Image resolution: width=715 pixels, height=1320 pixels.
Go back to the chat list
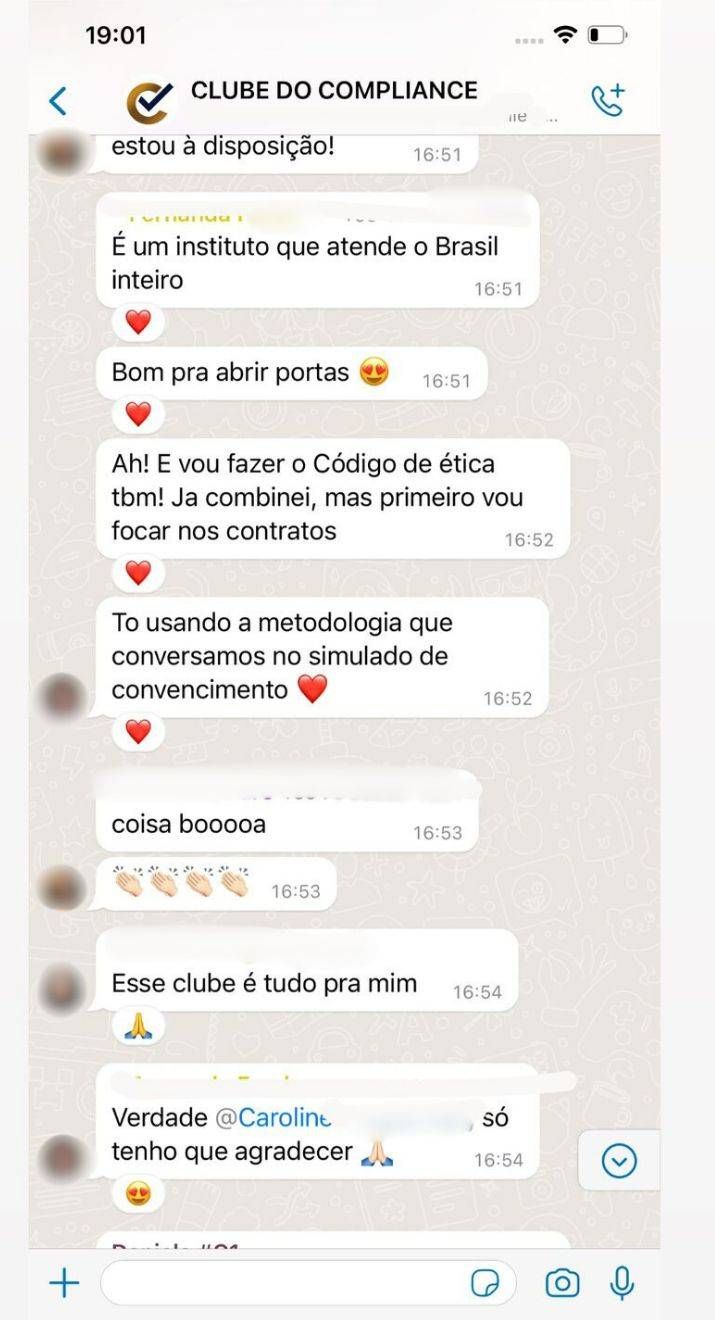(x=58, y=101)
